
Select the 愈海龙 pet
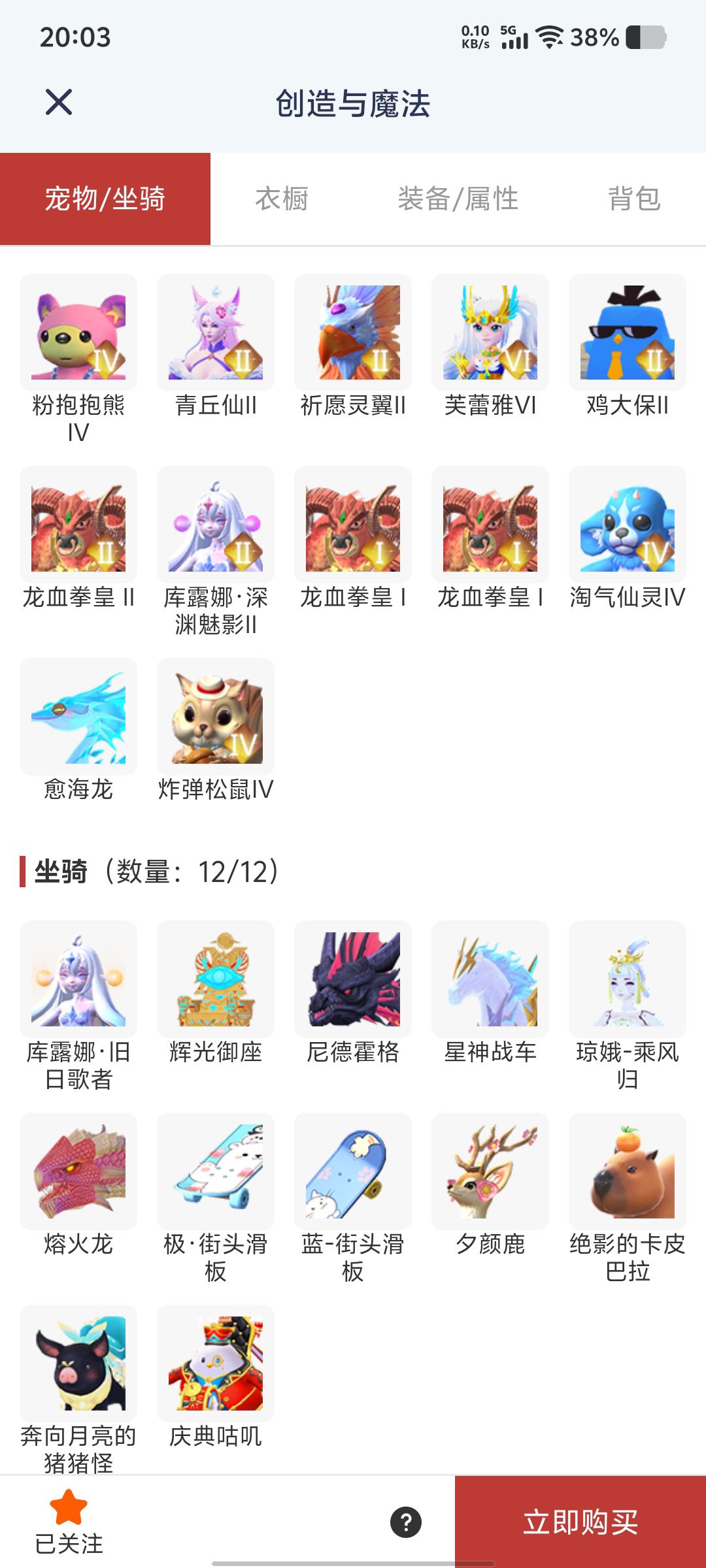tap(77, 715)
